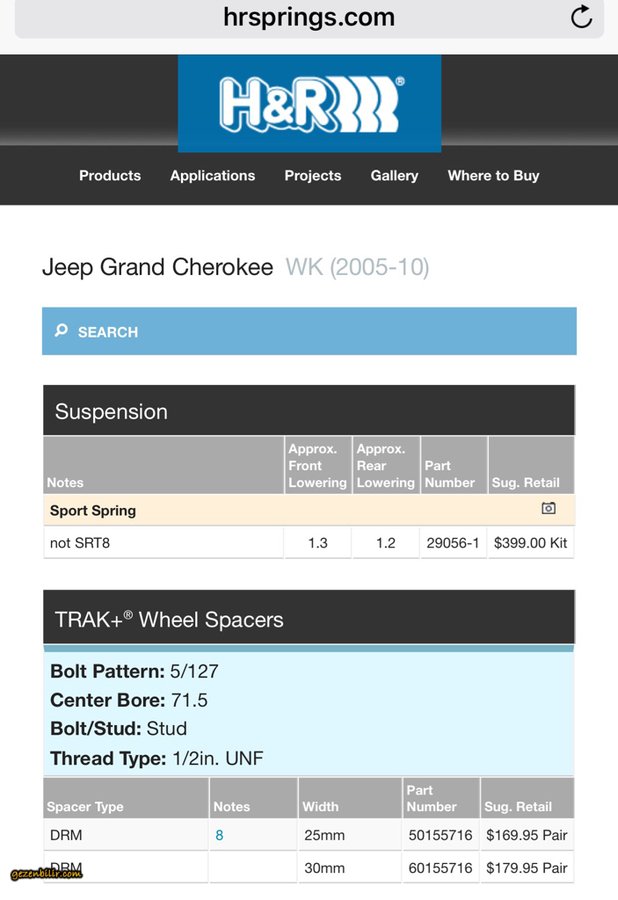Reload the page in the browser
Screen dimensions: 618x900
581,16
